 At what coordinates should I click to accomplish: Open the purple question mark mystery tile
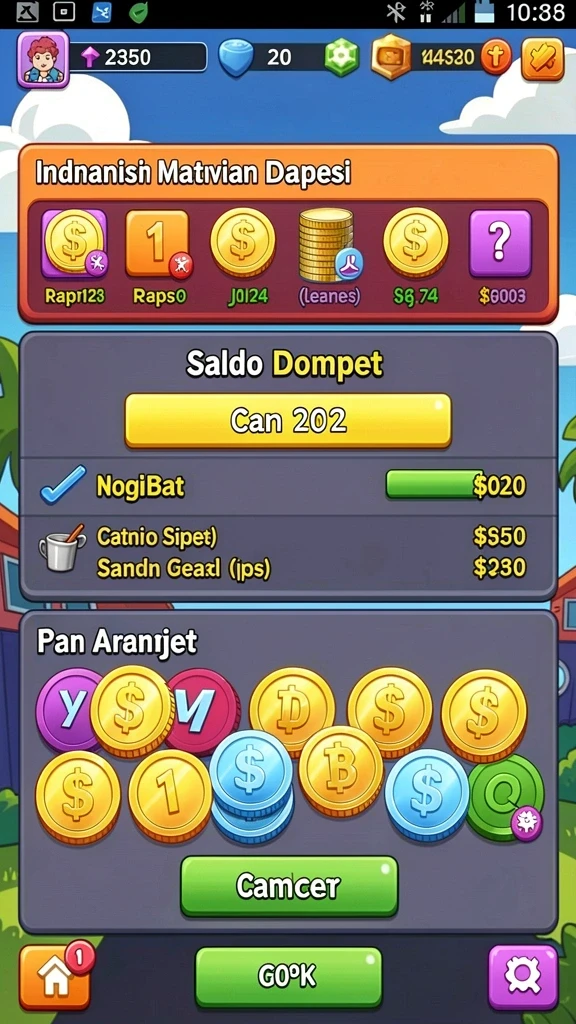[x=500, y=244]
